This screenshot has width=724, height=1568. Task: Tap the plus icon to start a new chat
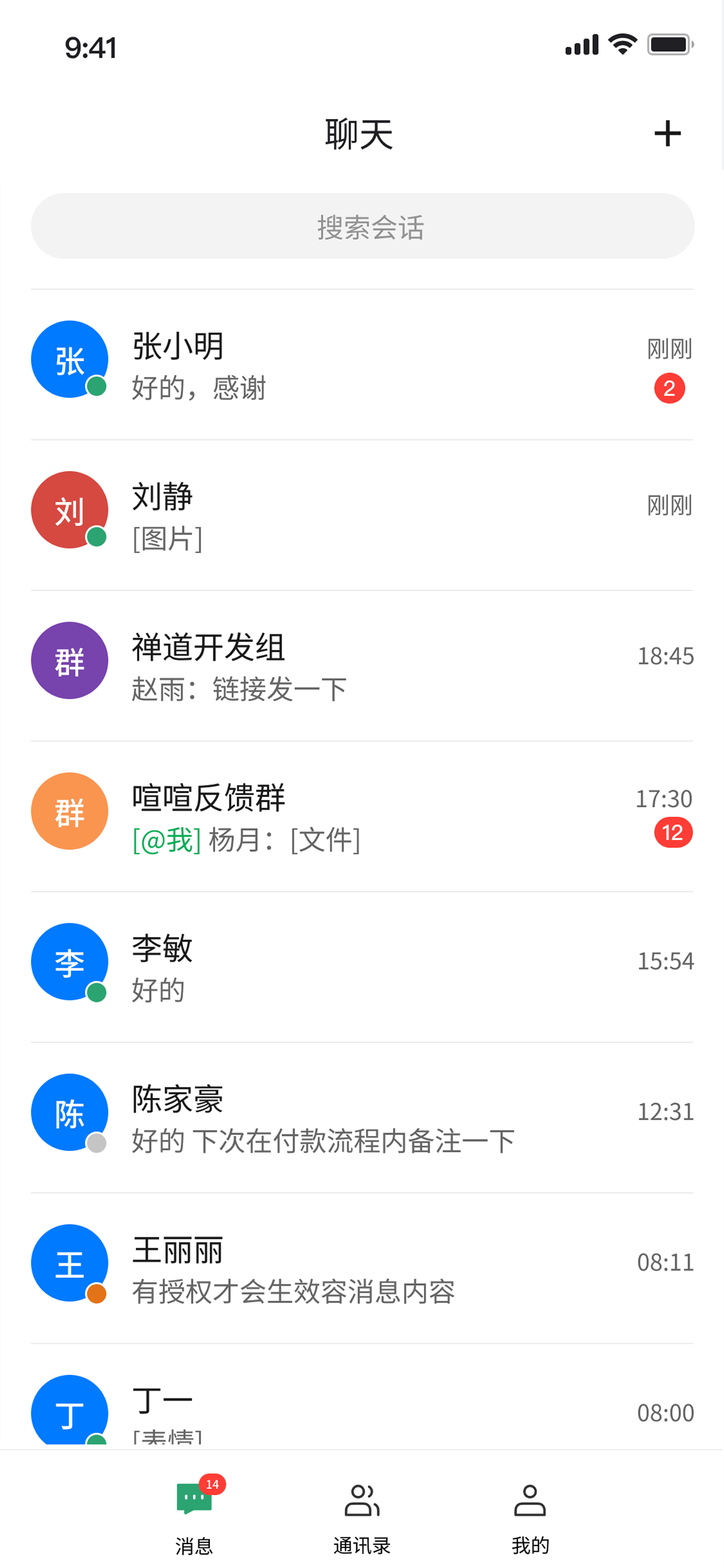(x=667, y=134)
